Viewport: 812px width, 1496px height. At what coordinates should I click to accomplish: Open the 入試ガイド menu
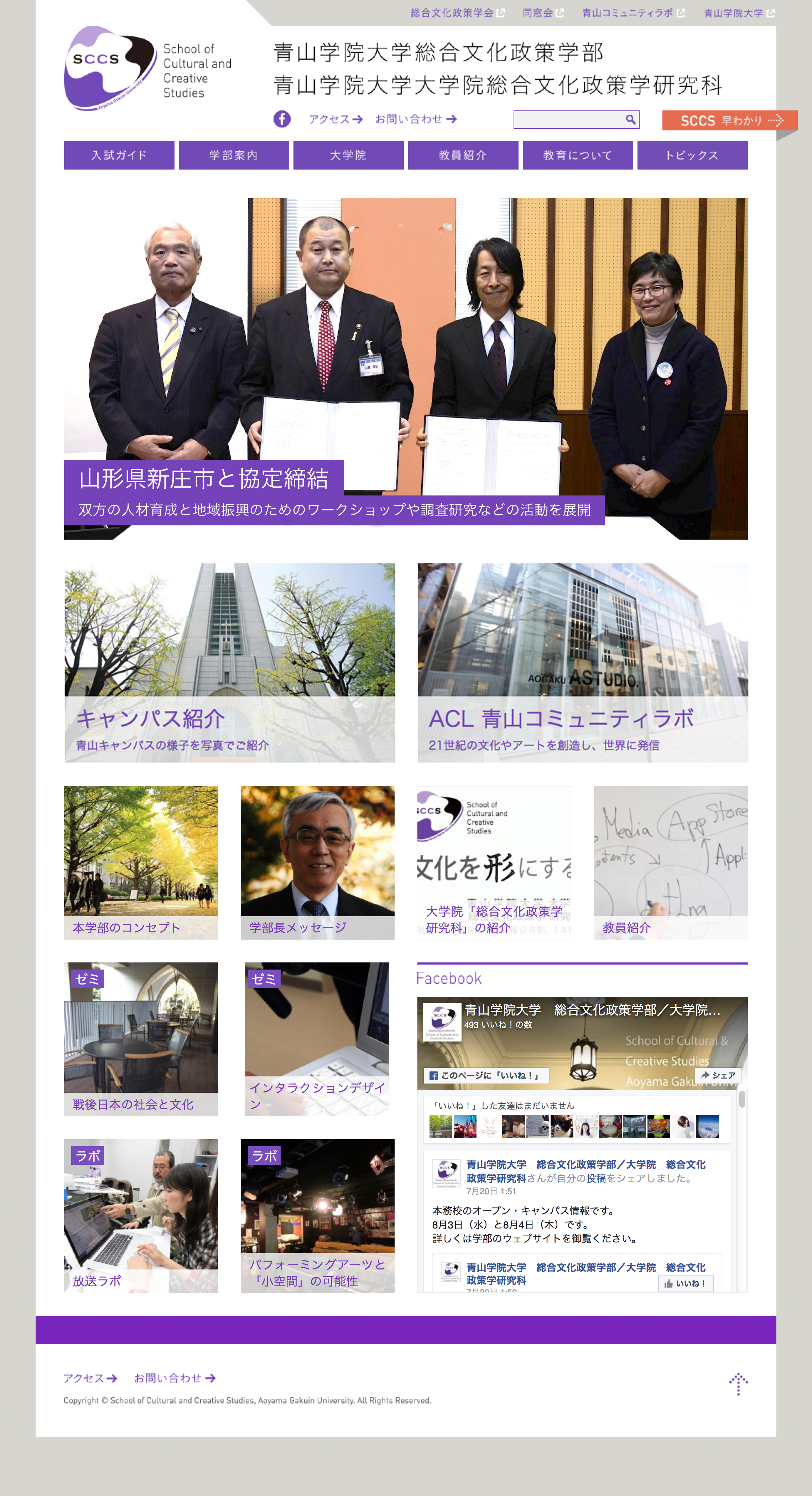[119, 155]
